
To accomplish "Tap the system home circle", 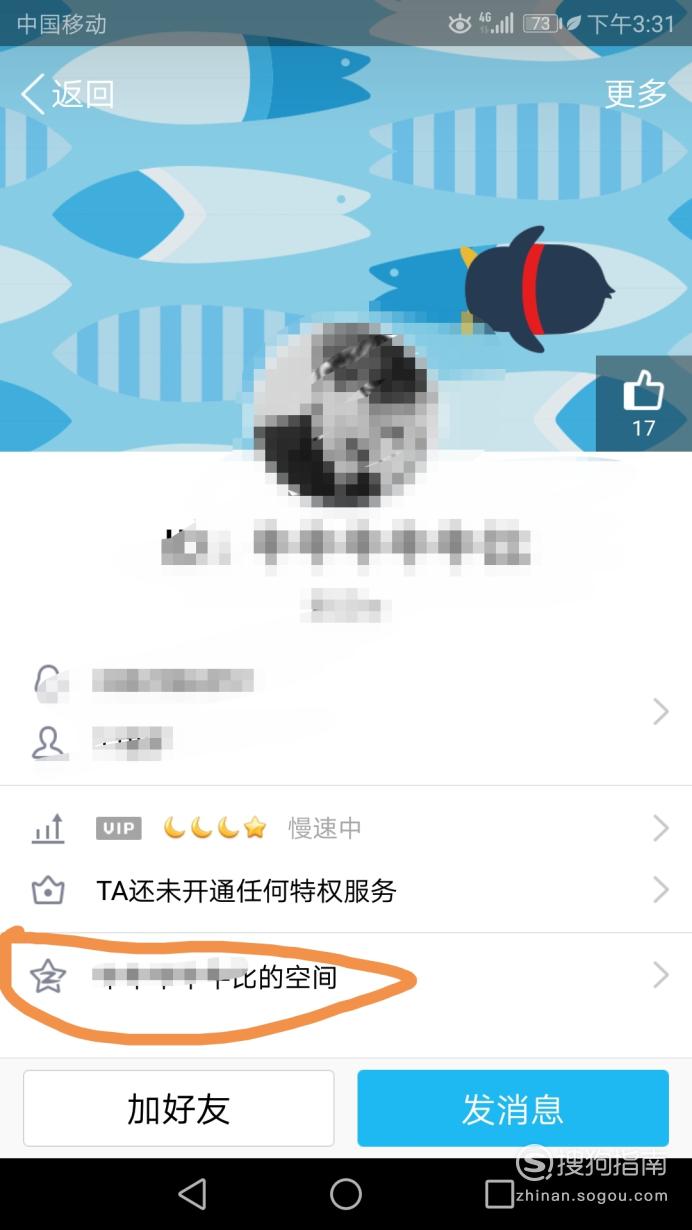I will (346, 1193).
